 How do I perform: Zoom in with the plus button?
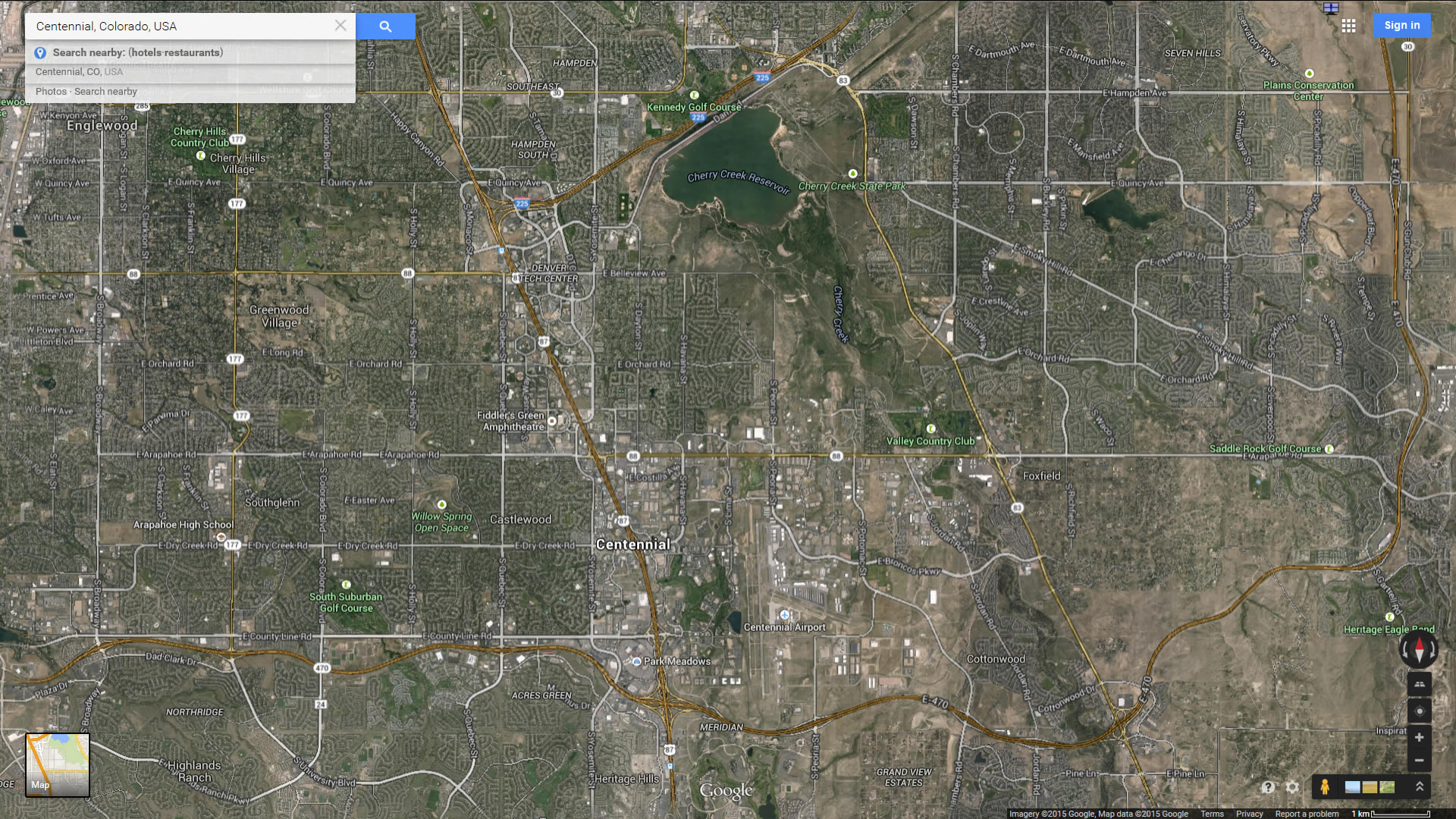[x=1419, y=737]
